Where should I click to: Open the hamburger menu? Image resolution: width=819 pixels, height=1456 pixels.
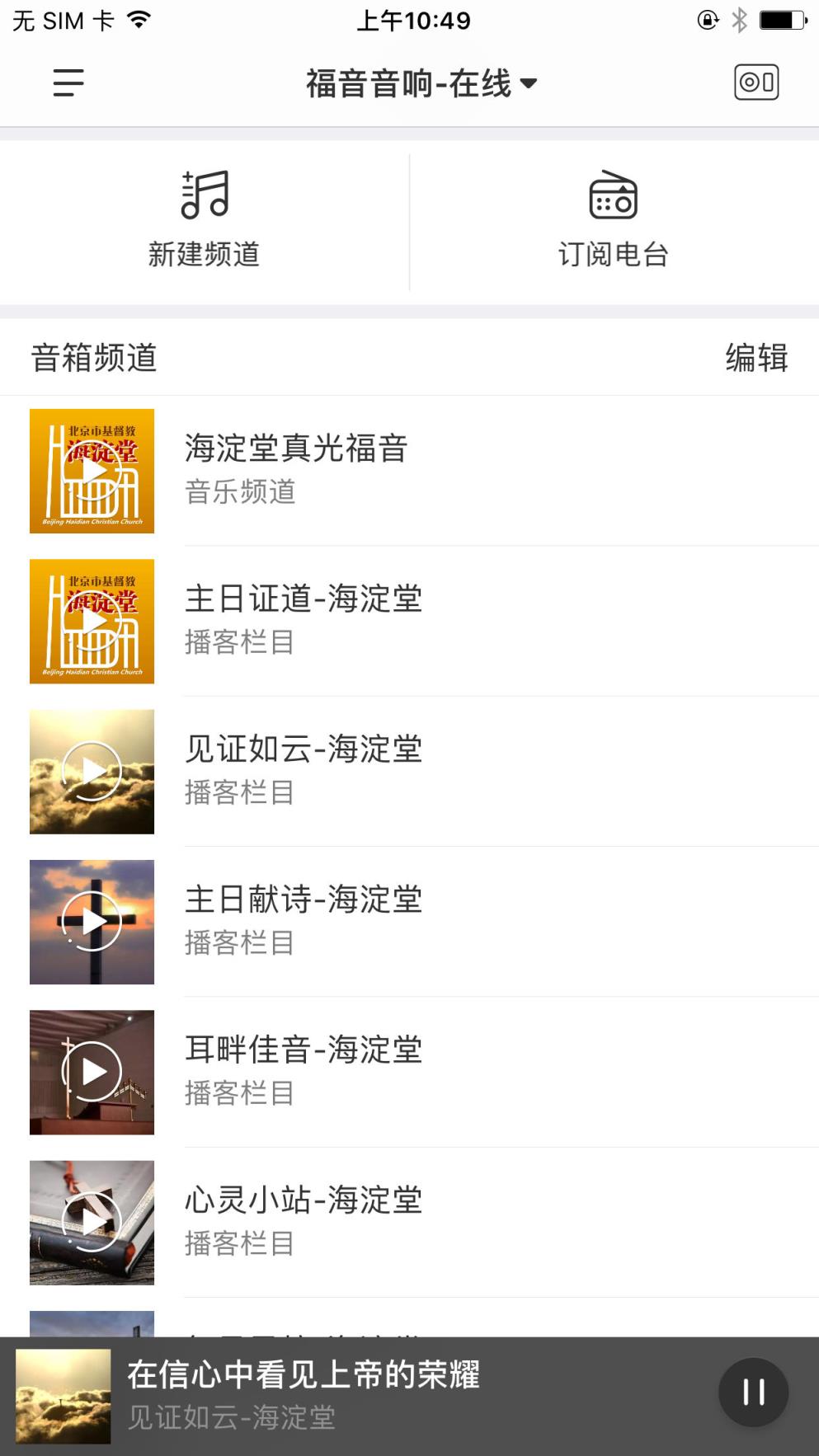pyautogui.click(x=68, y=82)
